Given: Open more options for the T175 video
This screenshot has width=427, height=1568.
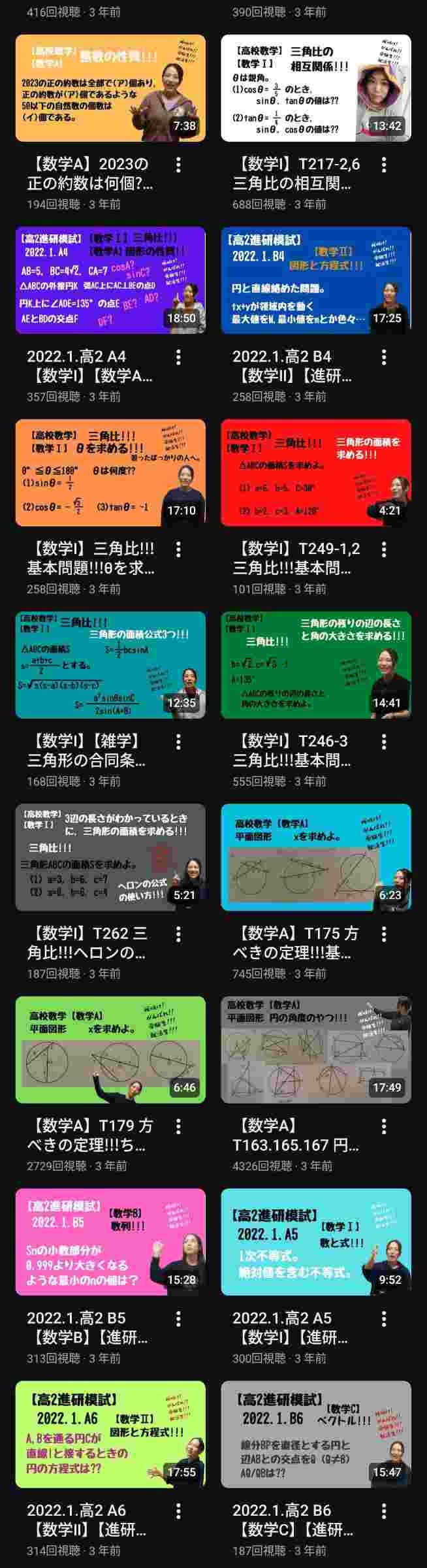Looking at the screenshot, I should coord(384,934).
